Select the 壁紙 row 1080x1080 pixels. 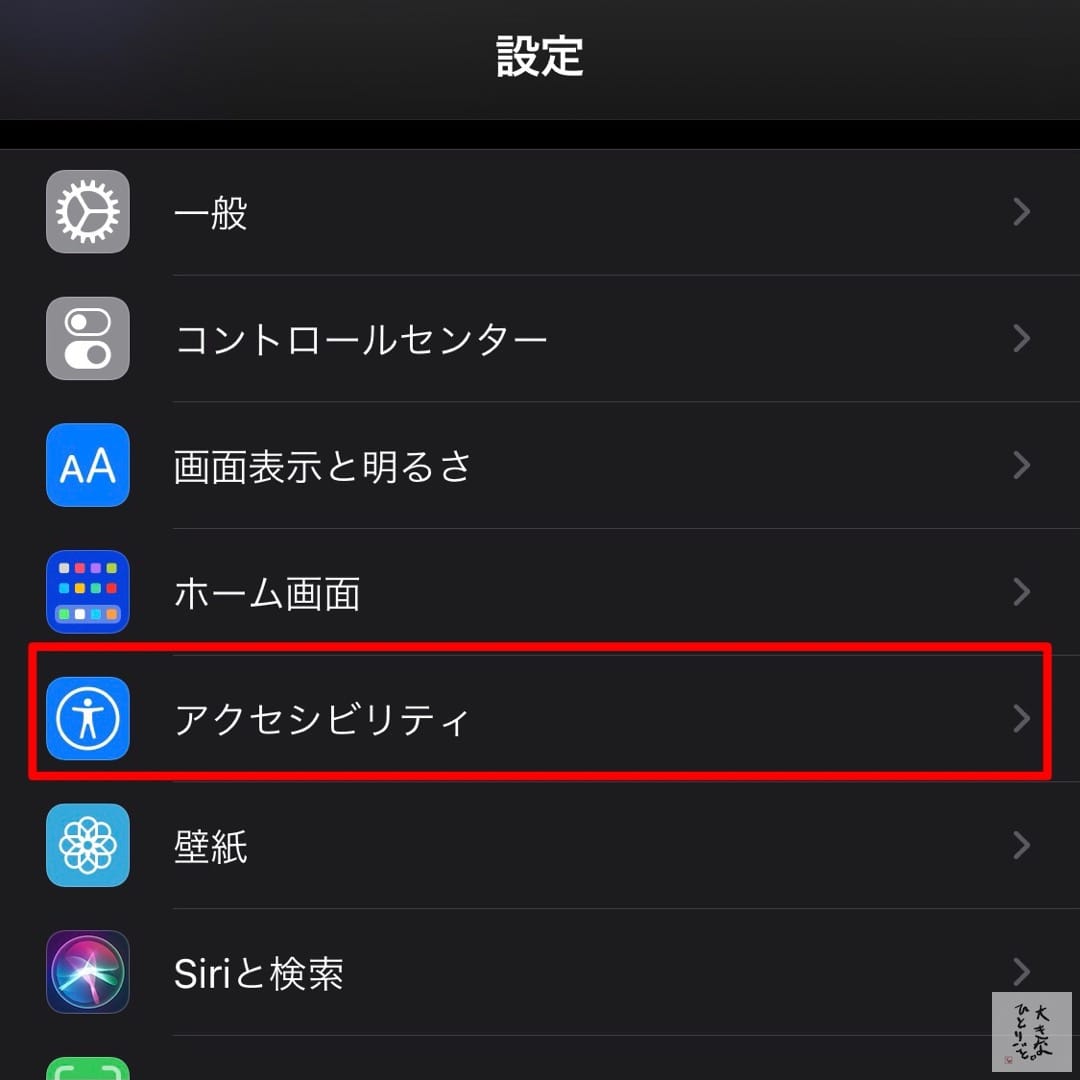point(540,846)
